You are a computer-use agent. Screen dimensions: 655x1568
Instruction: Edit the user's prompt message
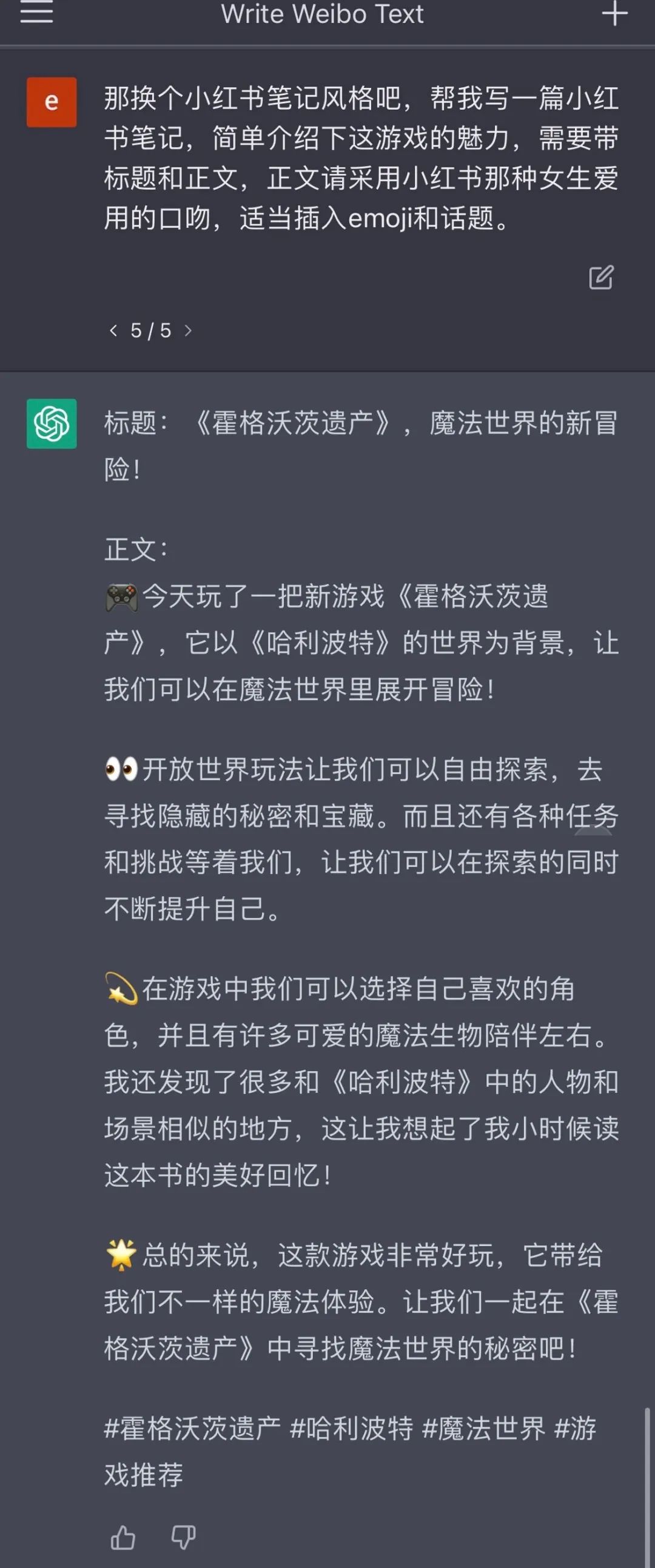(x=601, y=277)
